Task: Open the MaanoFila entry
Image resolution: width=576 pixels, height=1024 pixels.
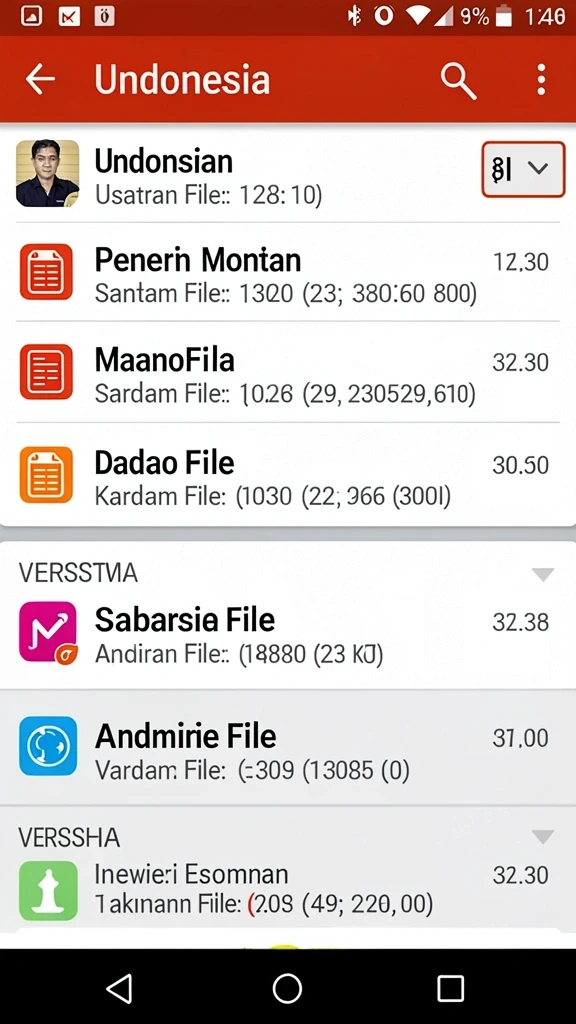Action: click(287, 373)
